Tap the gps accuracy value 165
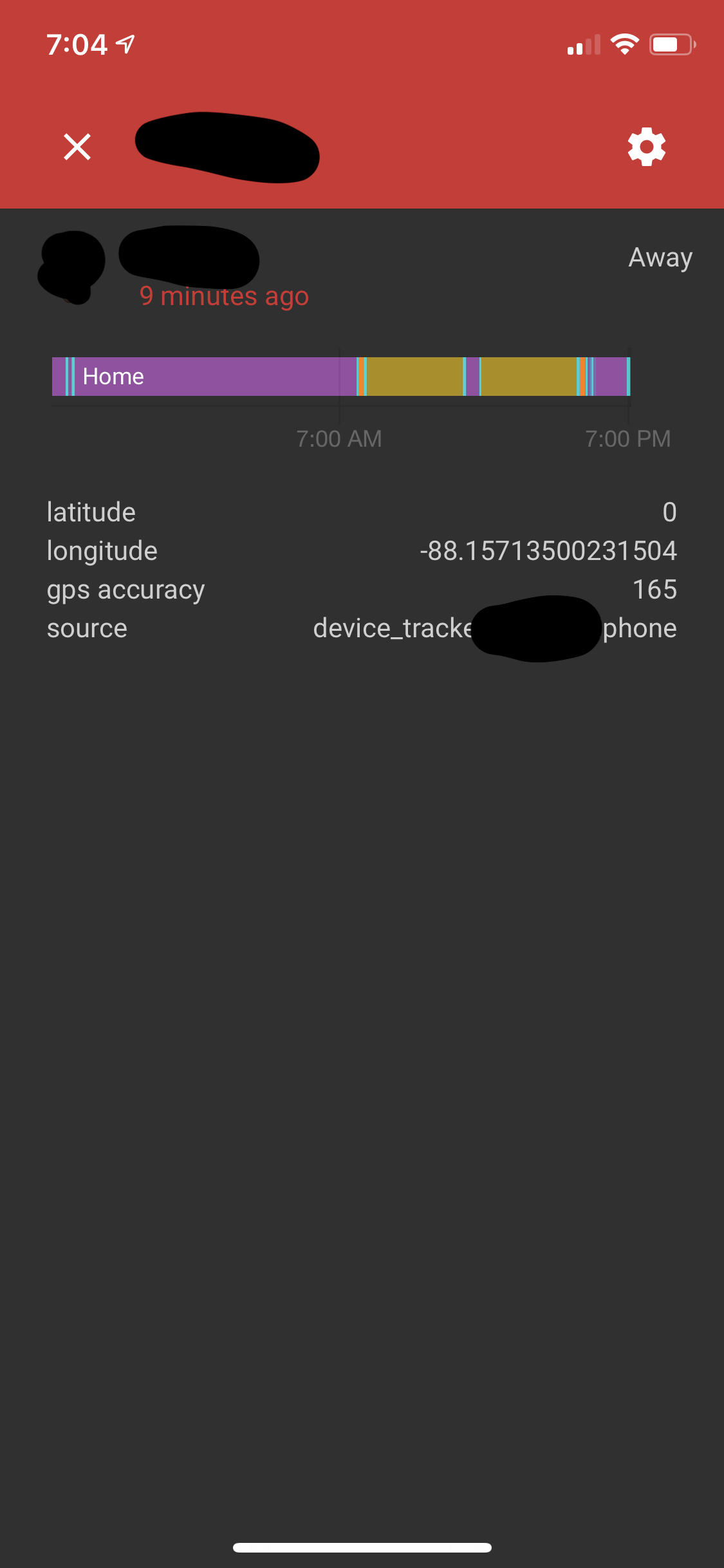Viewport: 724px width, 1568px height. click(655, 589)
